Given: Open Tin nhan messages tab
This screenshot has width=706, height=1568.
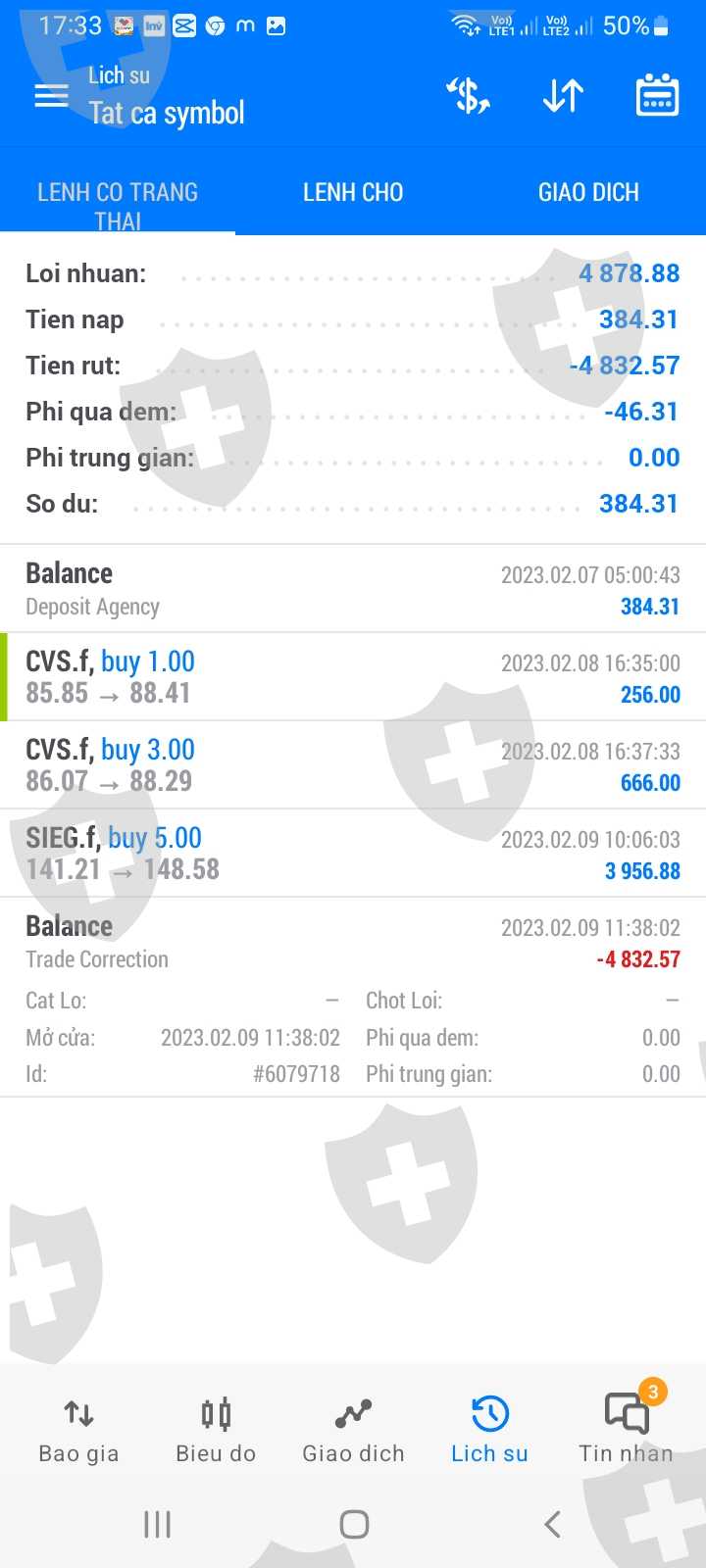Looking at the screenshot, I should [626, 1431].
